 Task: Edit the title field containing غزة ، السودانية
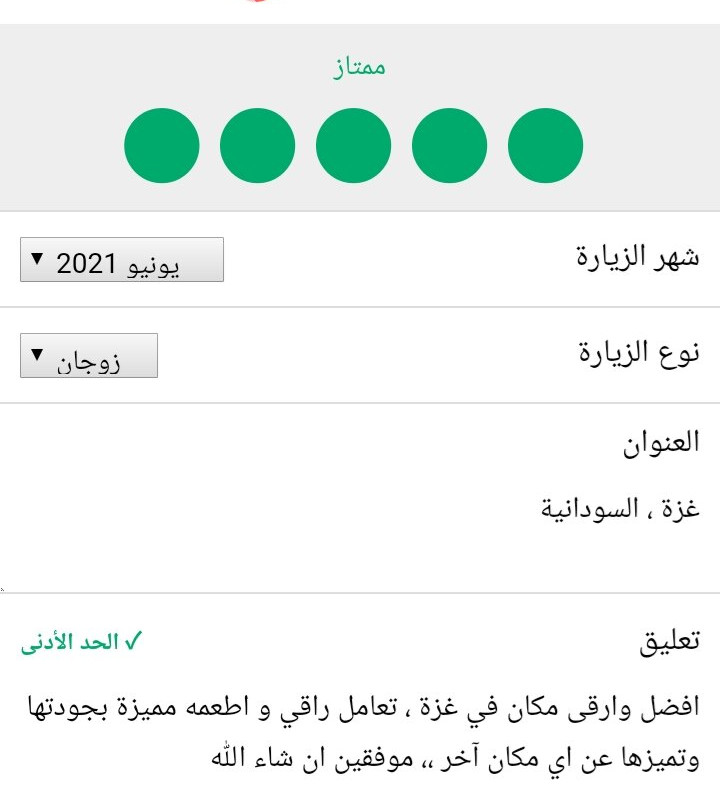click(620, 508)
